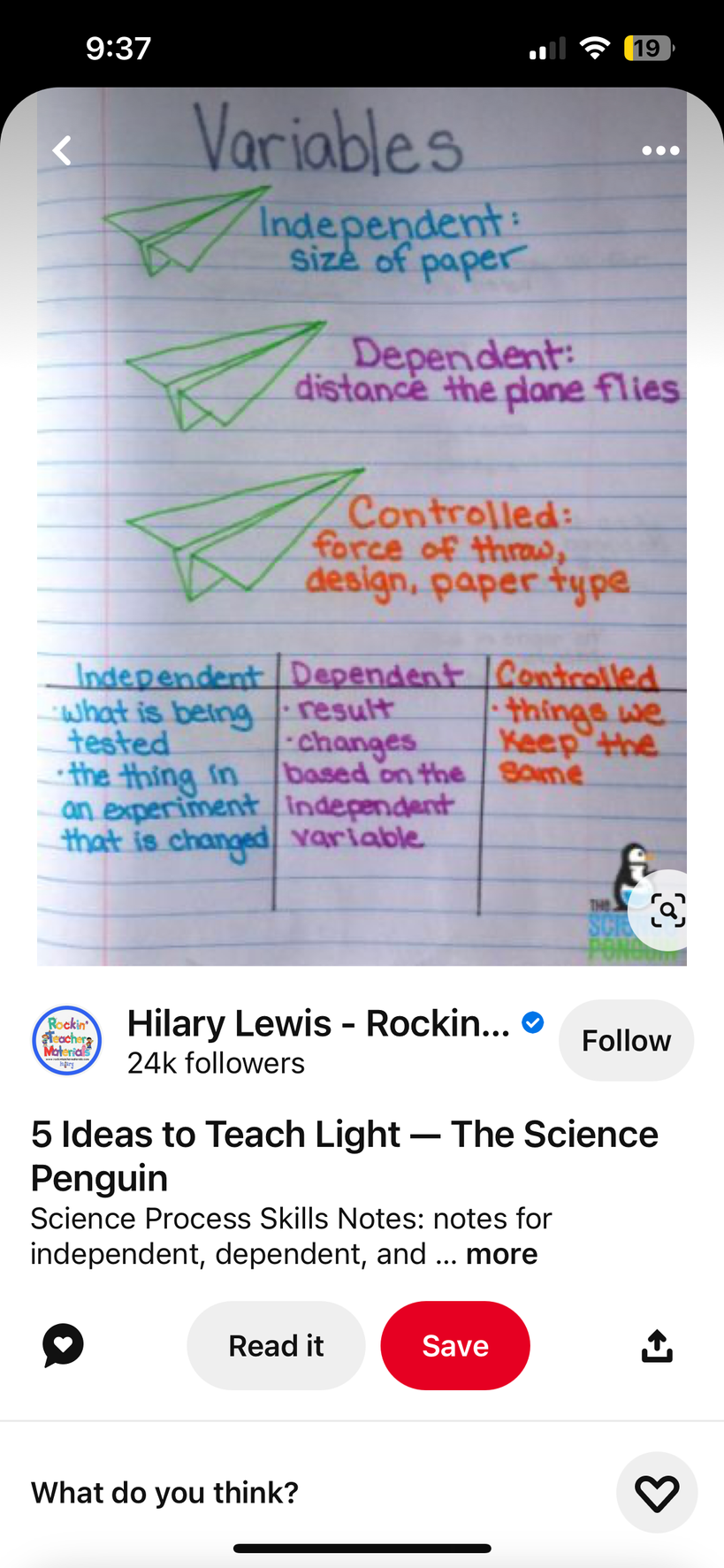Save this pin
The width and height of the screenshot is (724, 1568).
point(455,1345)
